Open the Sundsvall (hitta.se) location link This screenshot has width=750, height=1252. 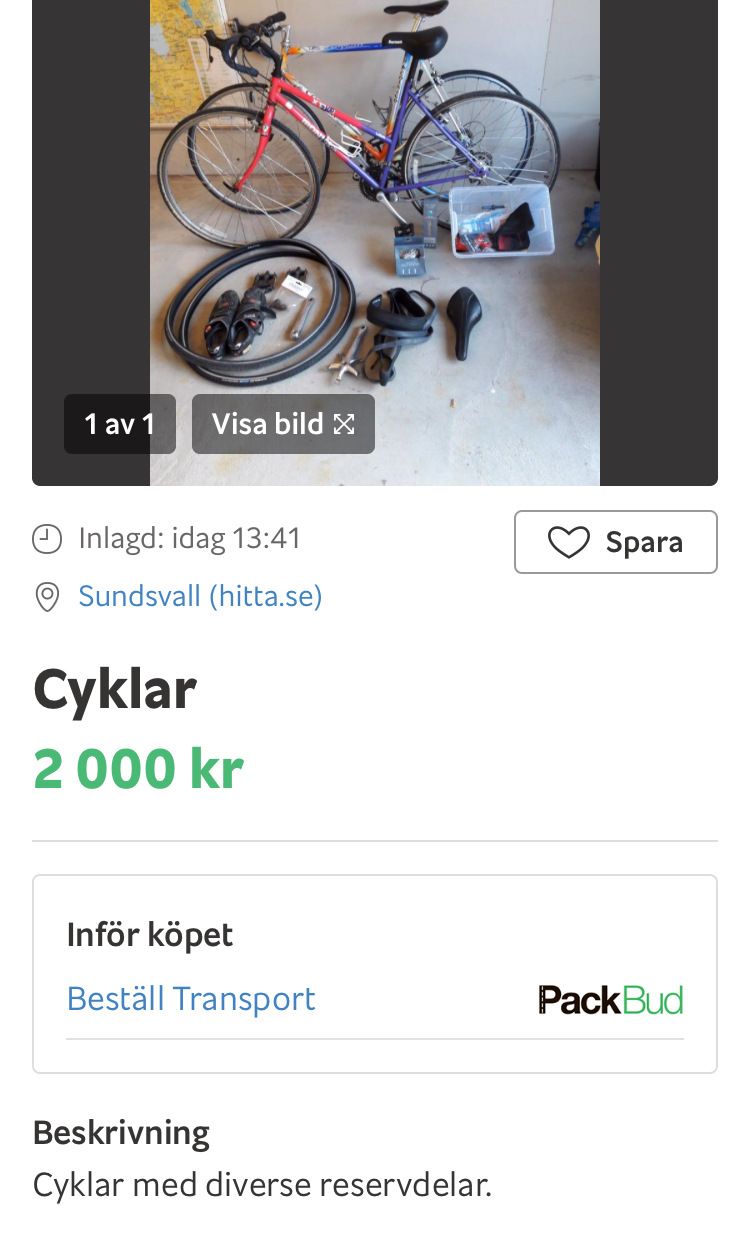[200, 597]
